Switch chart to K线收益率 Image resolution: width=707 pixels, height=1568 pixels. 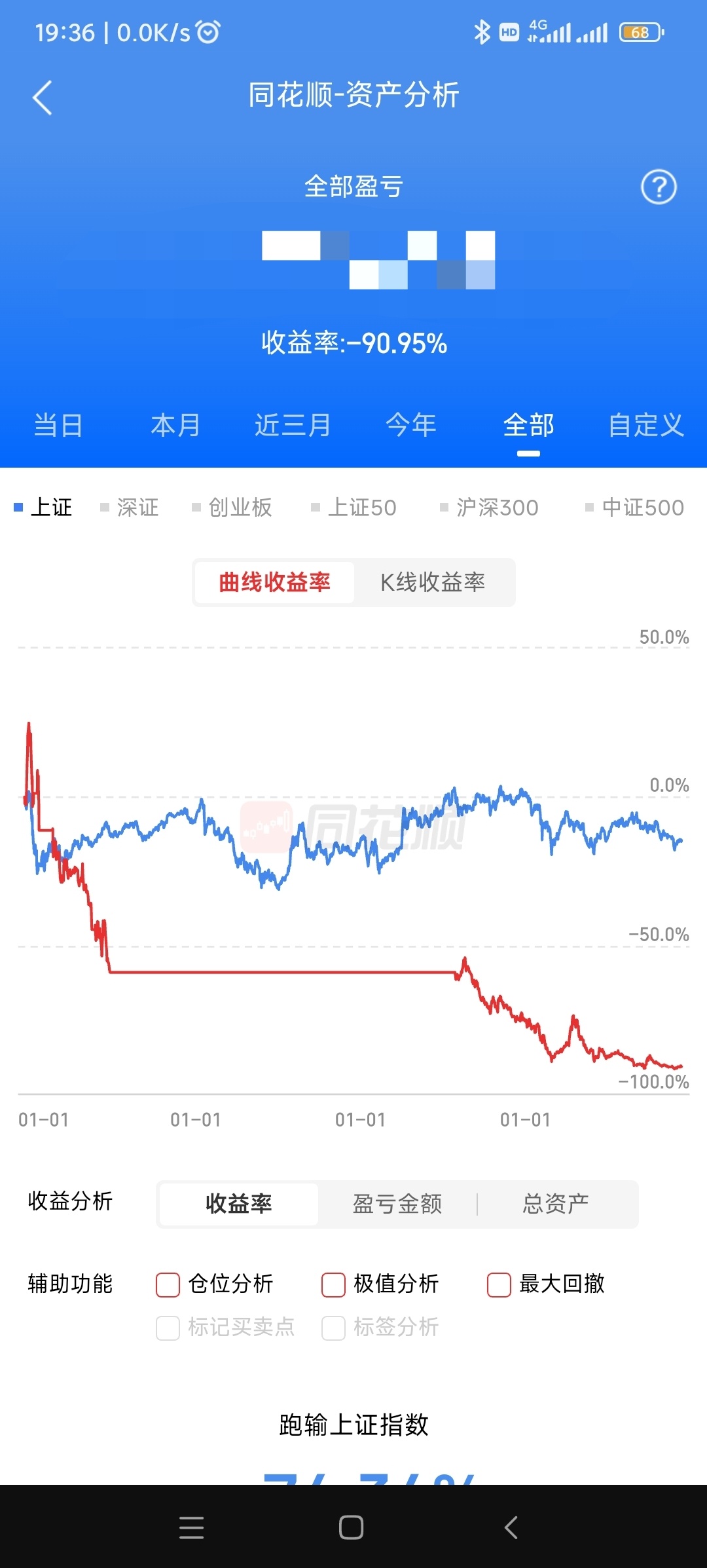click(433, 582)
